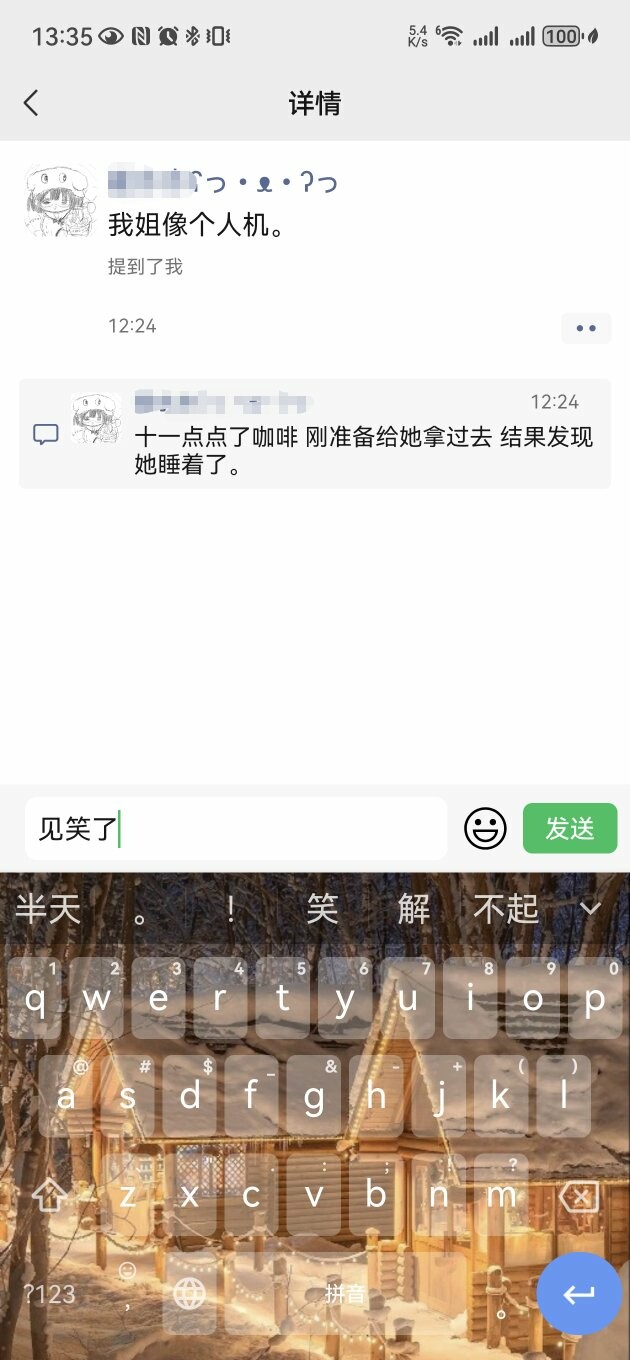Focus the comment text field

[x=235, y=829]
